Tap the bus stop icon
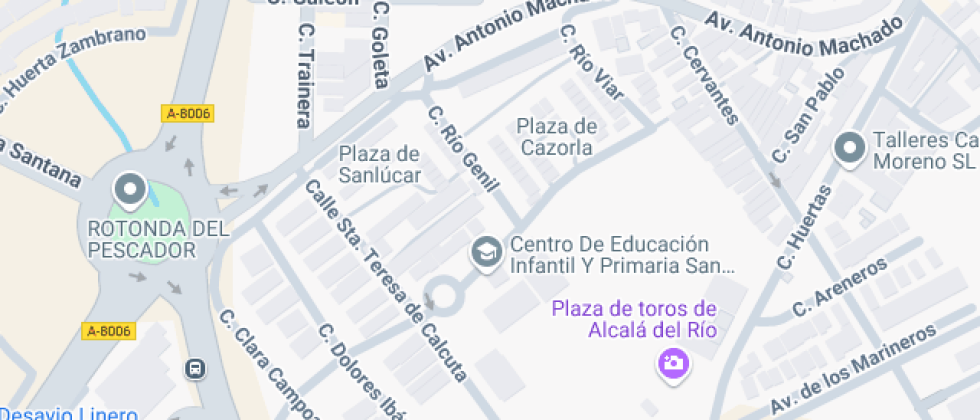The height and width of the screenshot is (420, 980). click(x=196, y=369)
